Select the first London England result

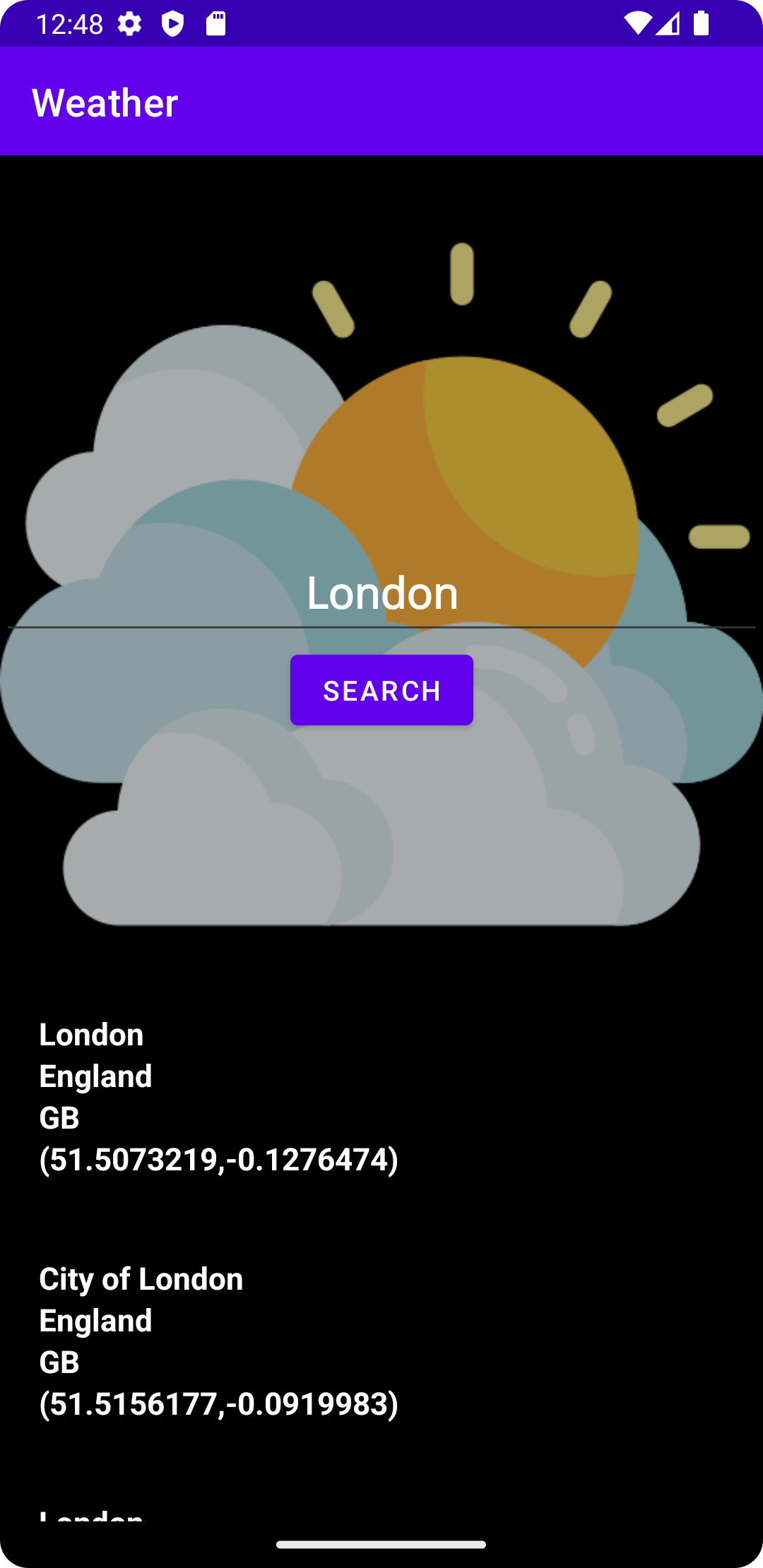point(219,1095)
